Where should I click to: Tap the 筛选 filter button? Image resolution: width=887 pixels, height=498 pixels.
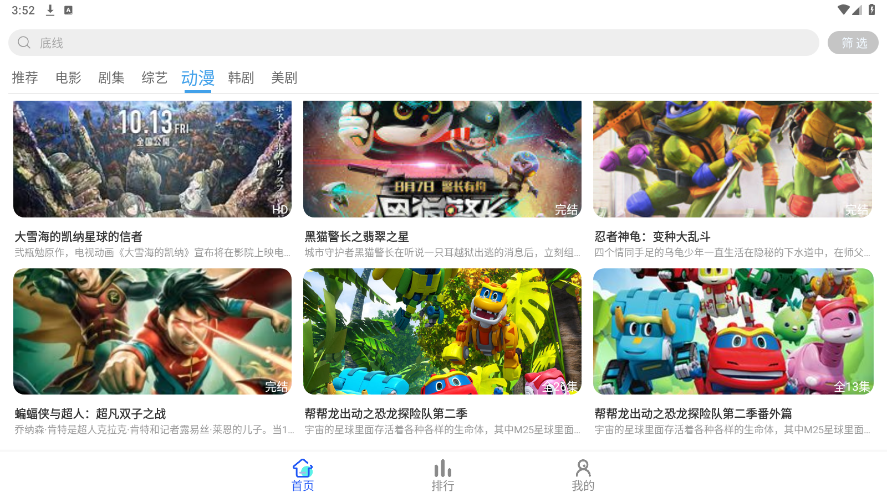click(x=852, y=43)
